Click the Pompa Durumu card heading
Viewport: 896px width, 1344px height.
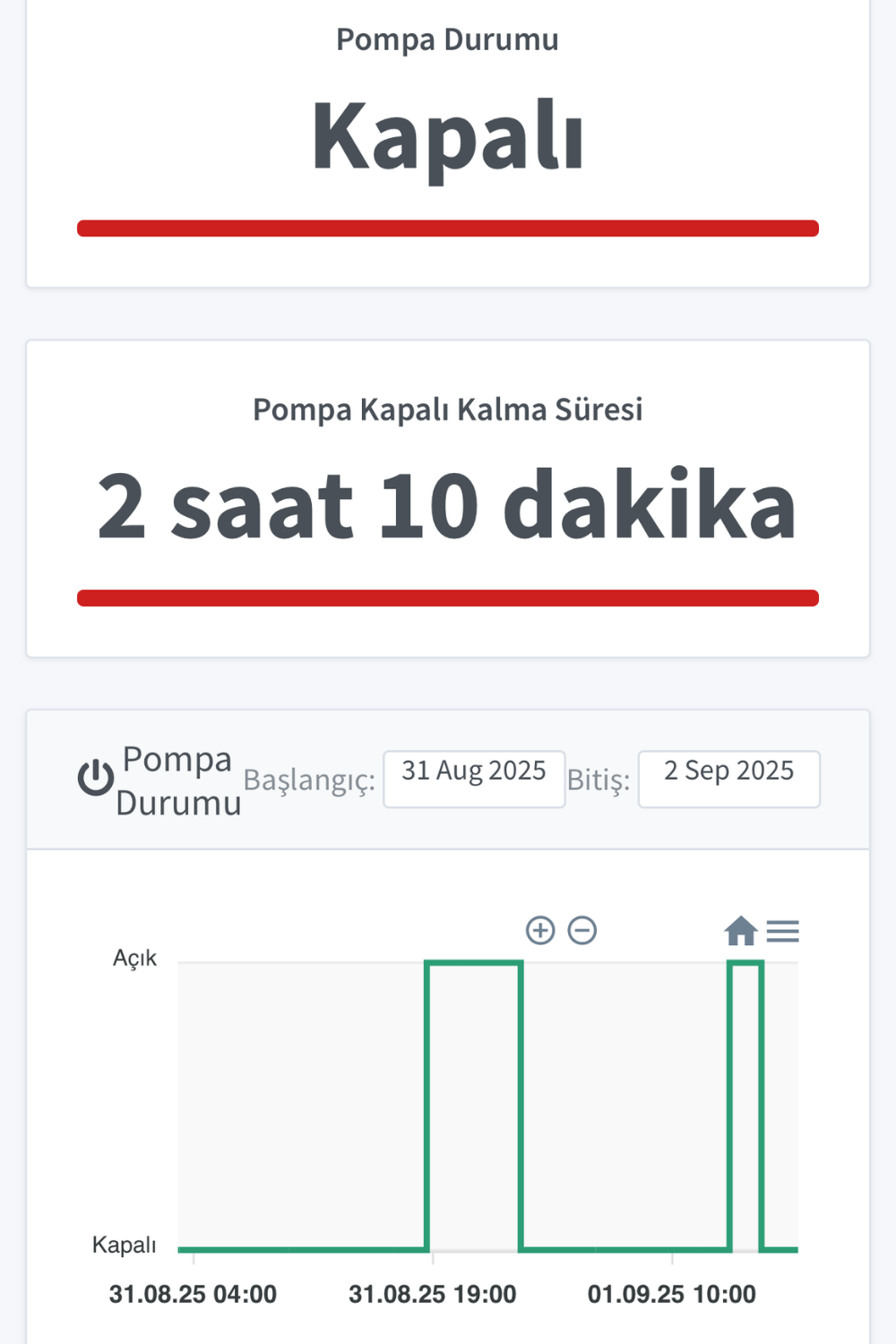(448, 39)
